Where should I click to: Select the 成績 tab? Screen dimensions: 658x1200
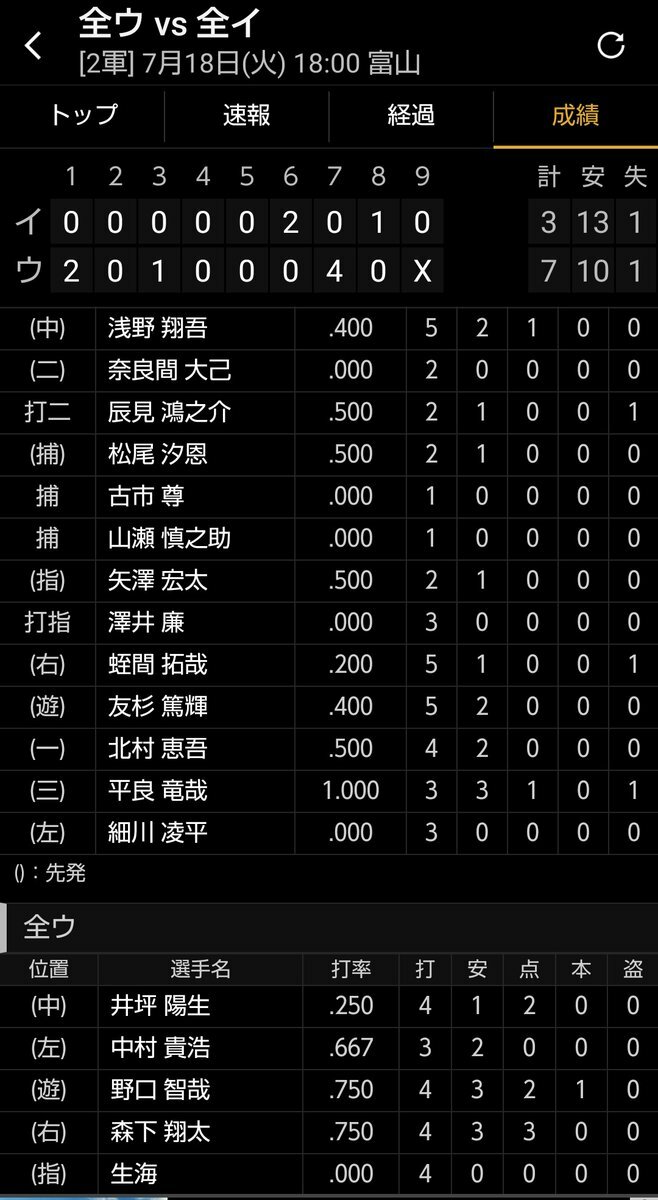click(x=576, y=116)
